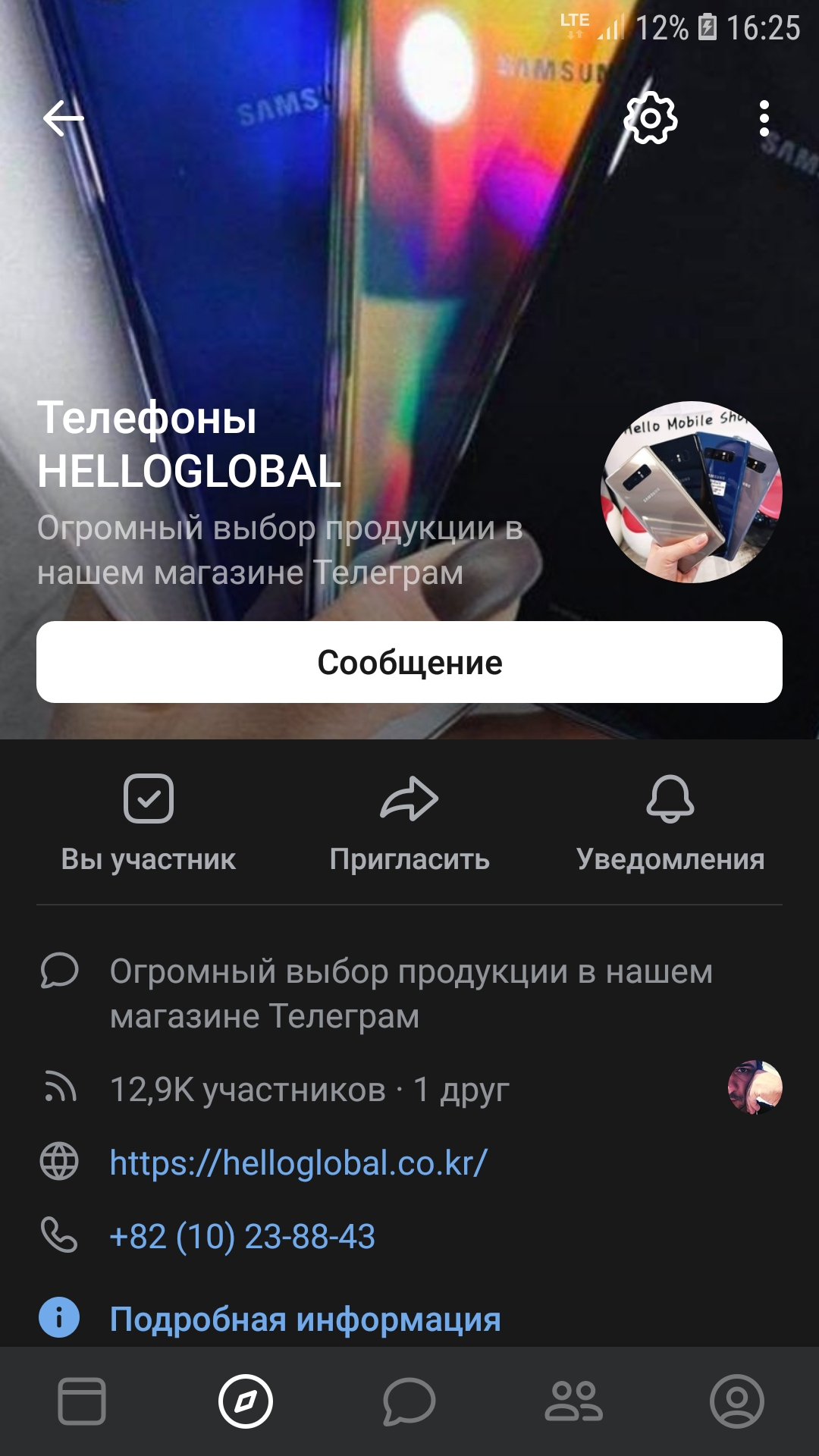The width and height of the screenshot is (819, 1456).
Task: Select Пригласить to invite friends
Action: coord(409,823)
